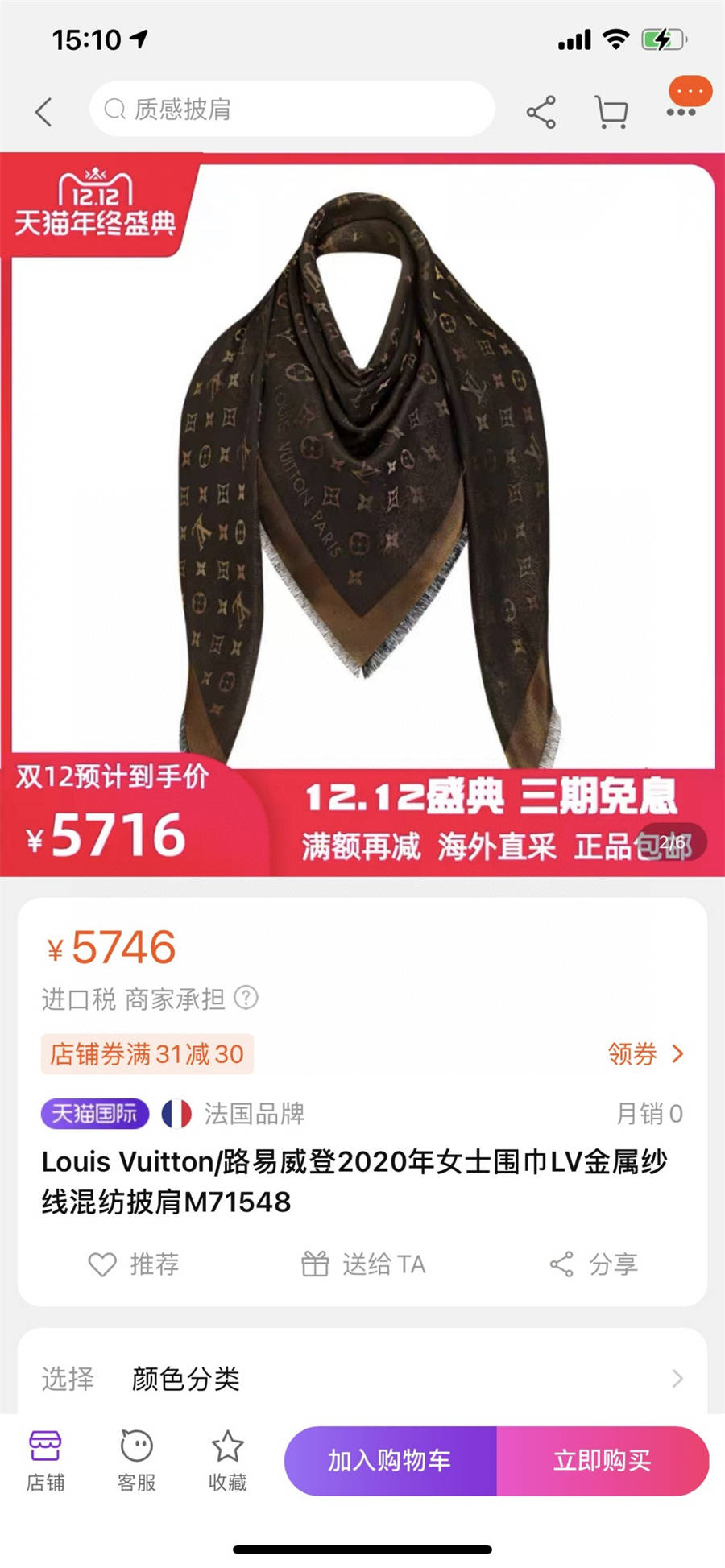Tap 推荐 to recommend this item

134,1264
